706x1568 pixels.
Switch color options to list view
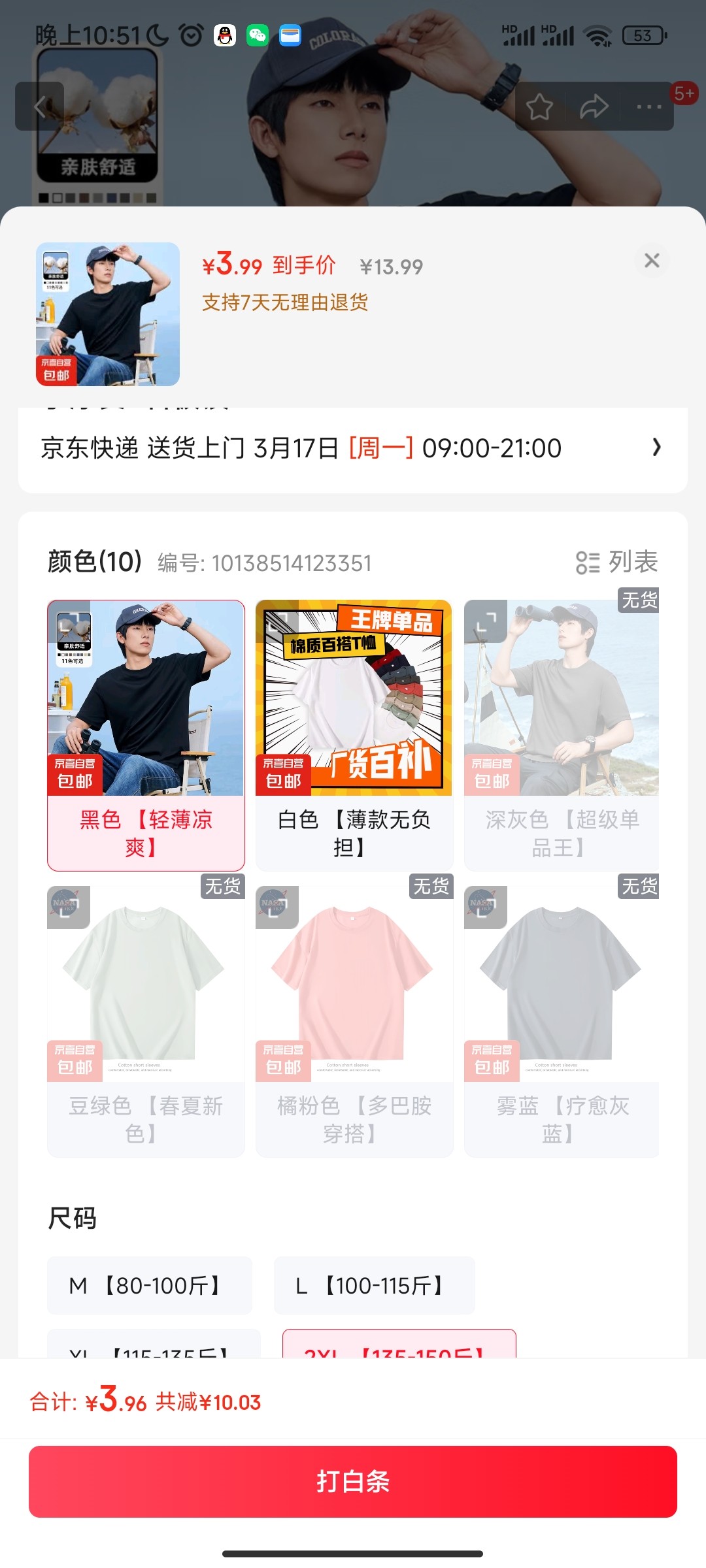[616, 562]
